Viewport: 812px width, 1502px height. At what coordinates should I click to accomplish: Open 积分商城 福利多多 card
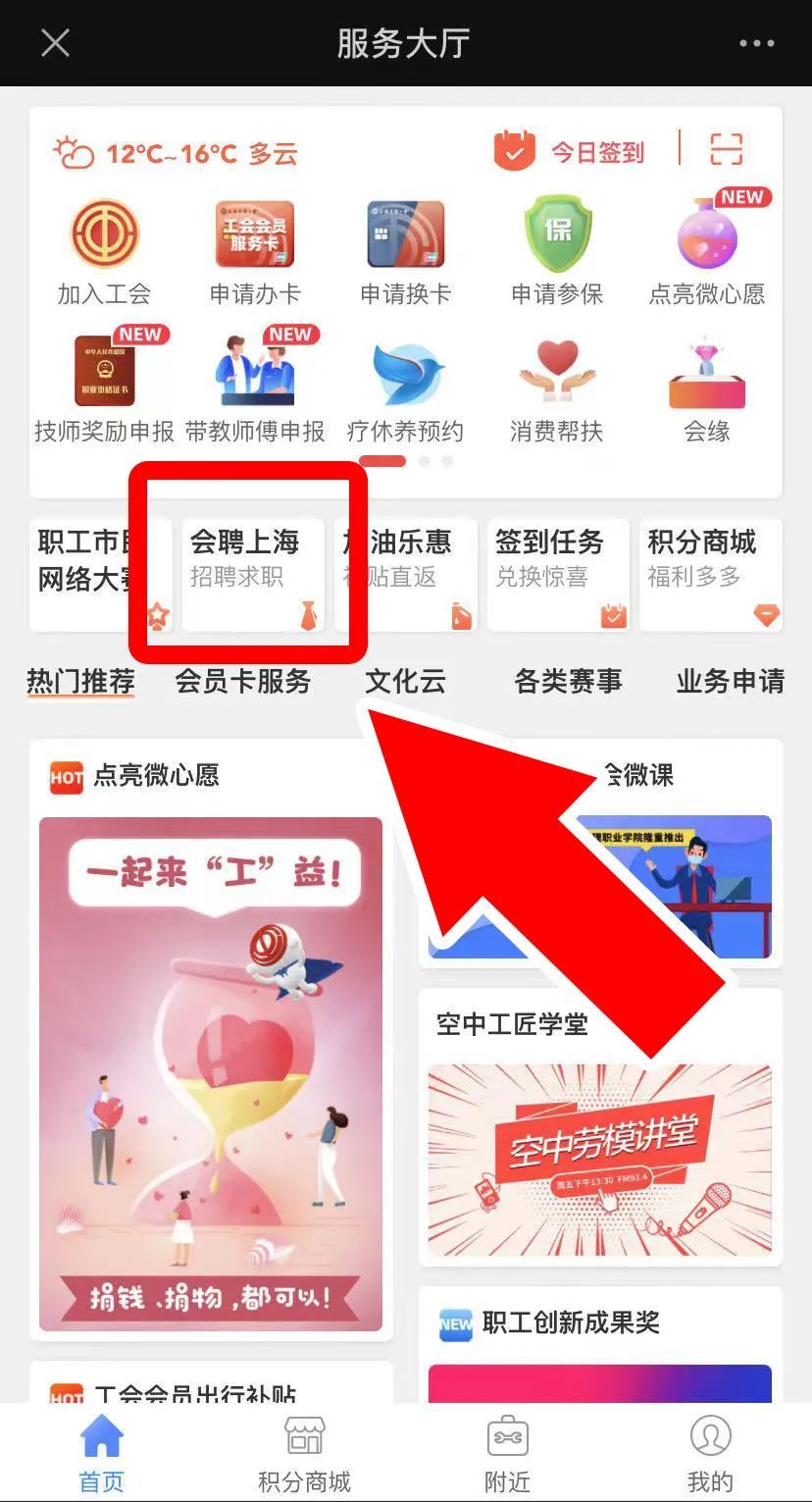710,574
